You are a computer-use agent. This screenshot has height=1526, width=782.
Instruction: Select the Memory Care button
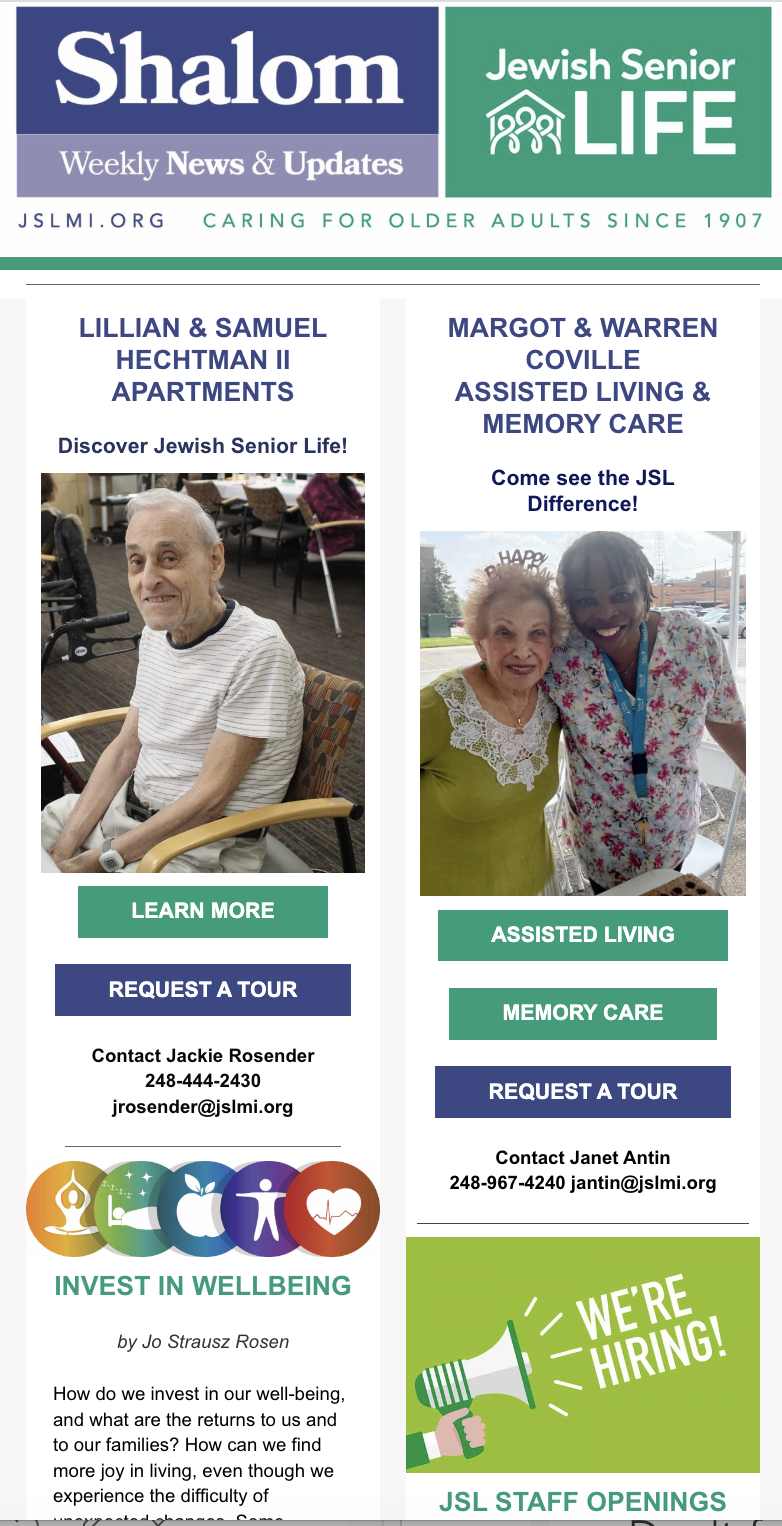pos(583,1013)
